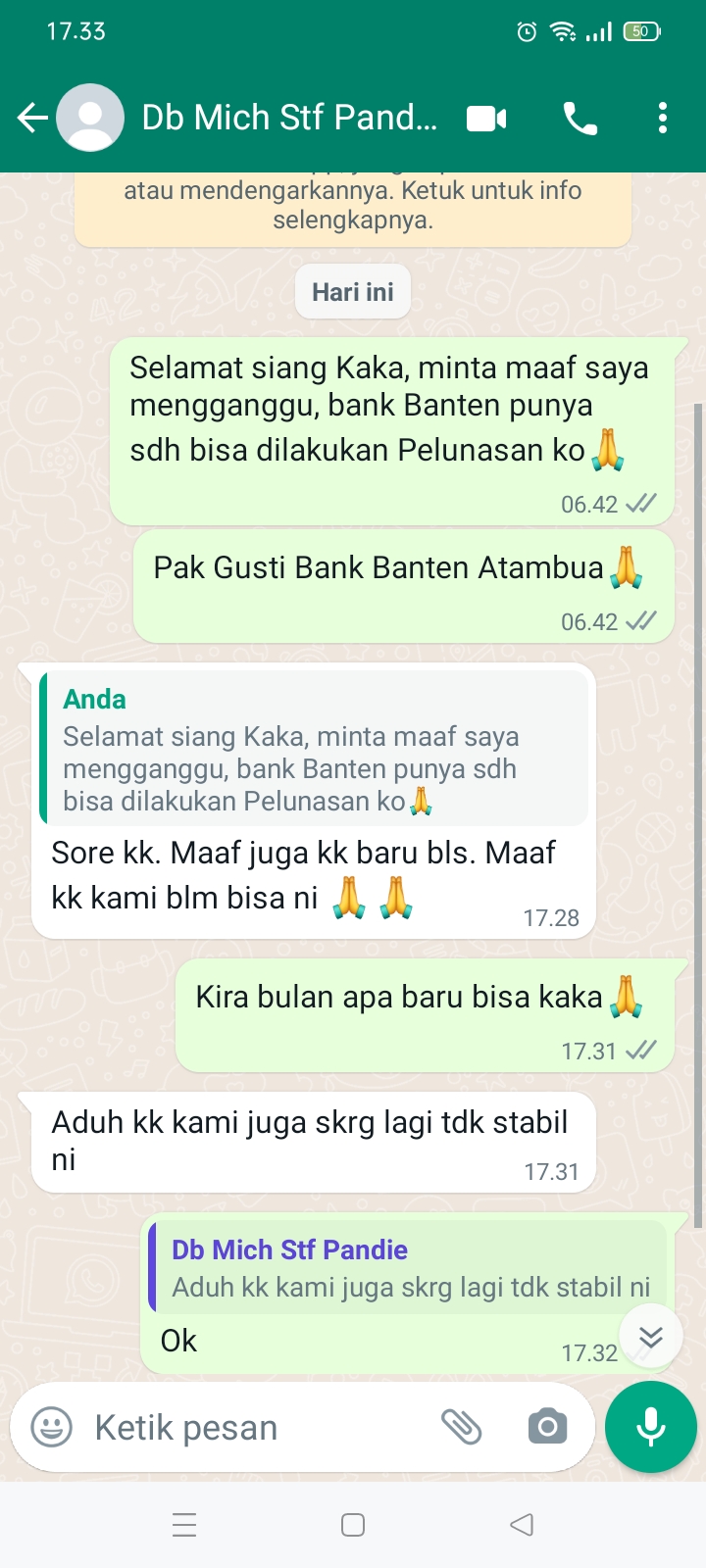
Task: Start a video call with Db Mich Stf Pandie
Action: click(486, 117)
